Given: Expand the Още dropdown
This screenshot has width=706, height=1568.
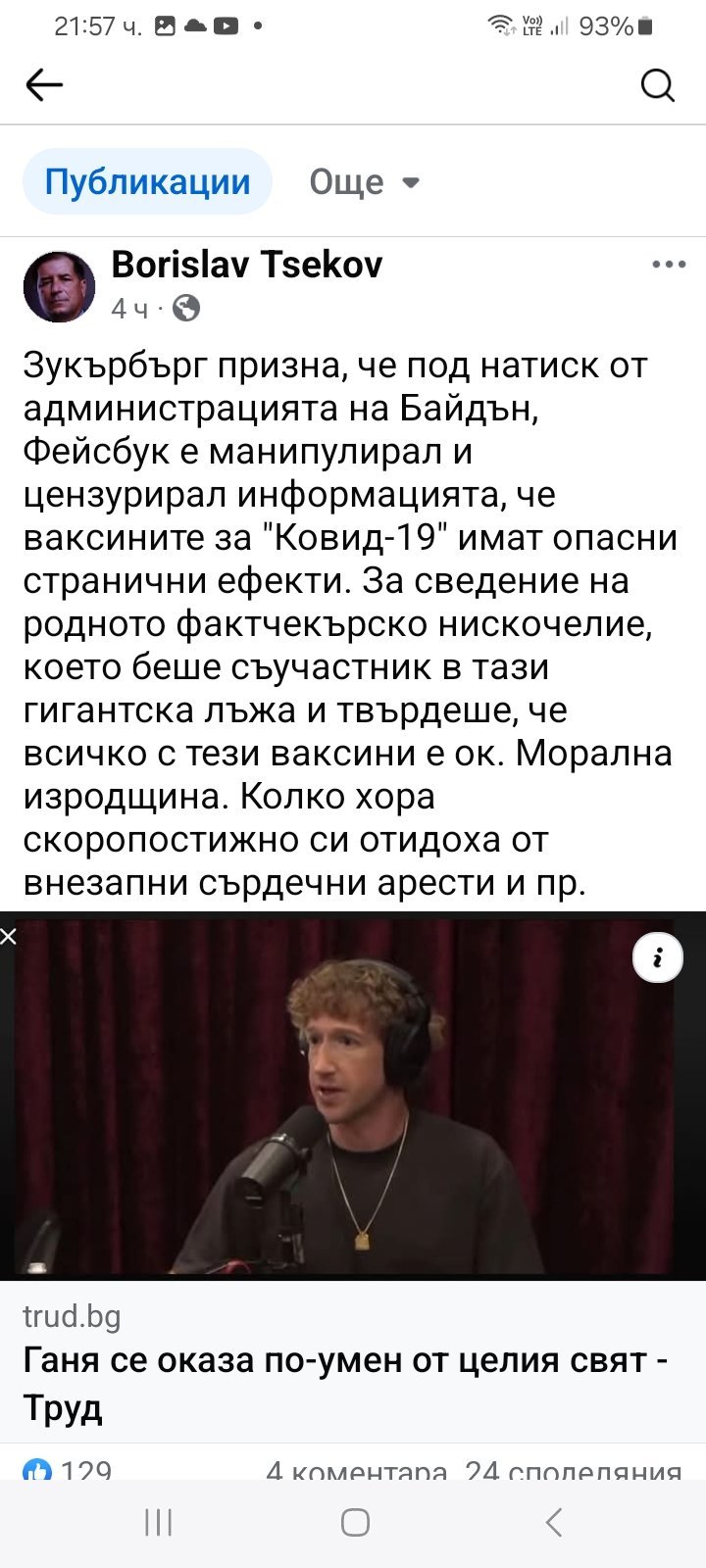Looking at the screenshot, I should (364, 182).
